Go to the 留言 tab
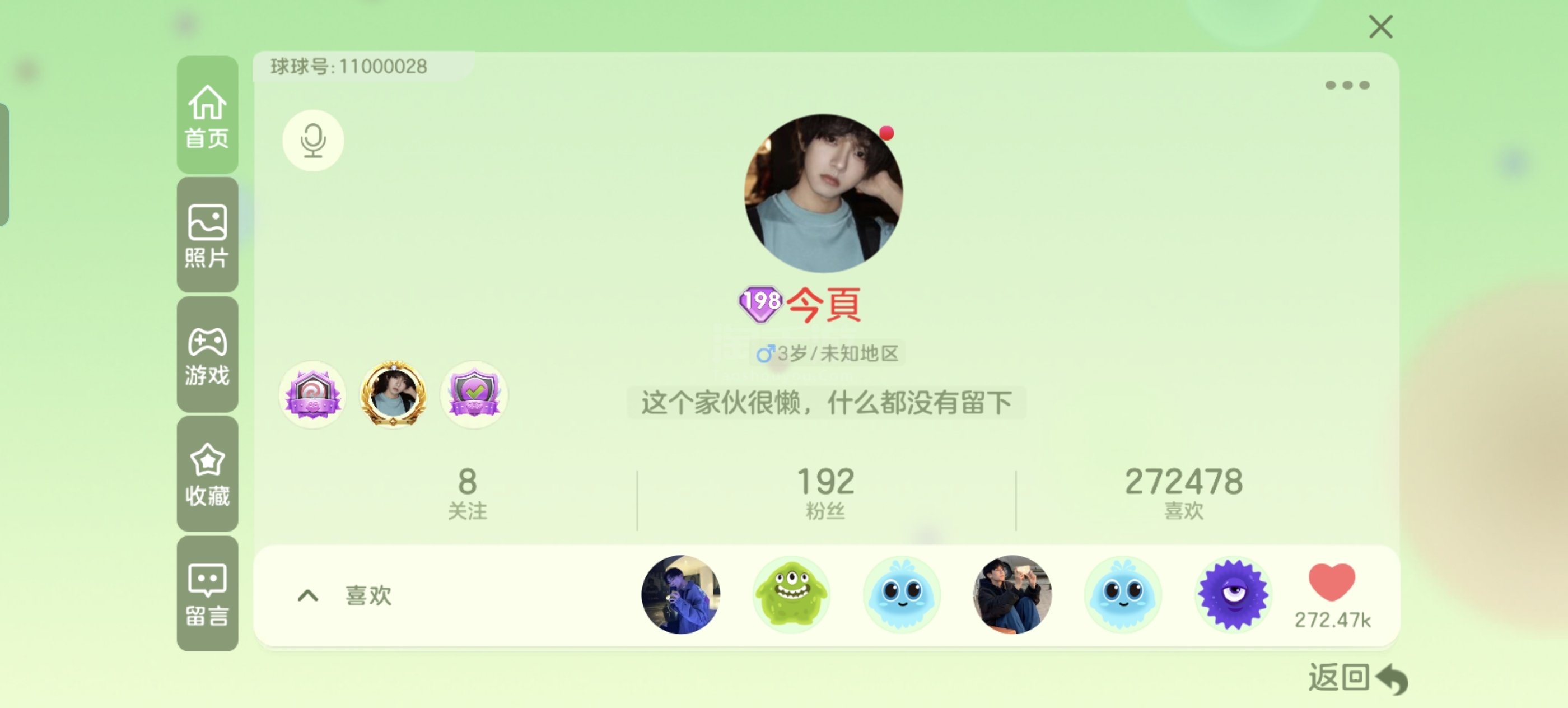1568x708 pixels. tap(207, 594)
